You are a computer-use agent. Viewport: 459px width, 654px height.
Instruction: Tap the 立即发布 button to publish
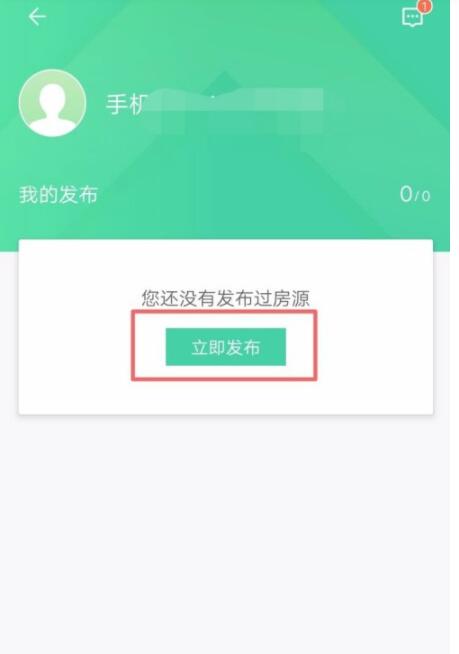(226, 347)
